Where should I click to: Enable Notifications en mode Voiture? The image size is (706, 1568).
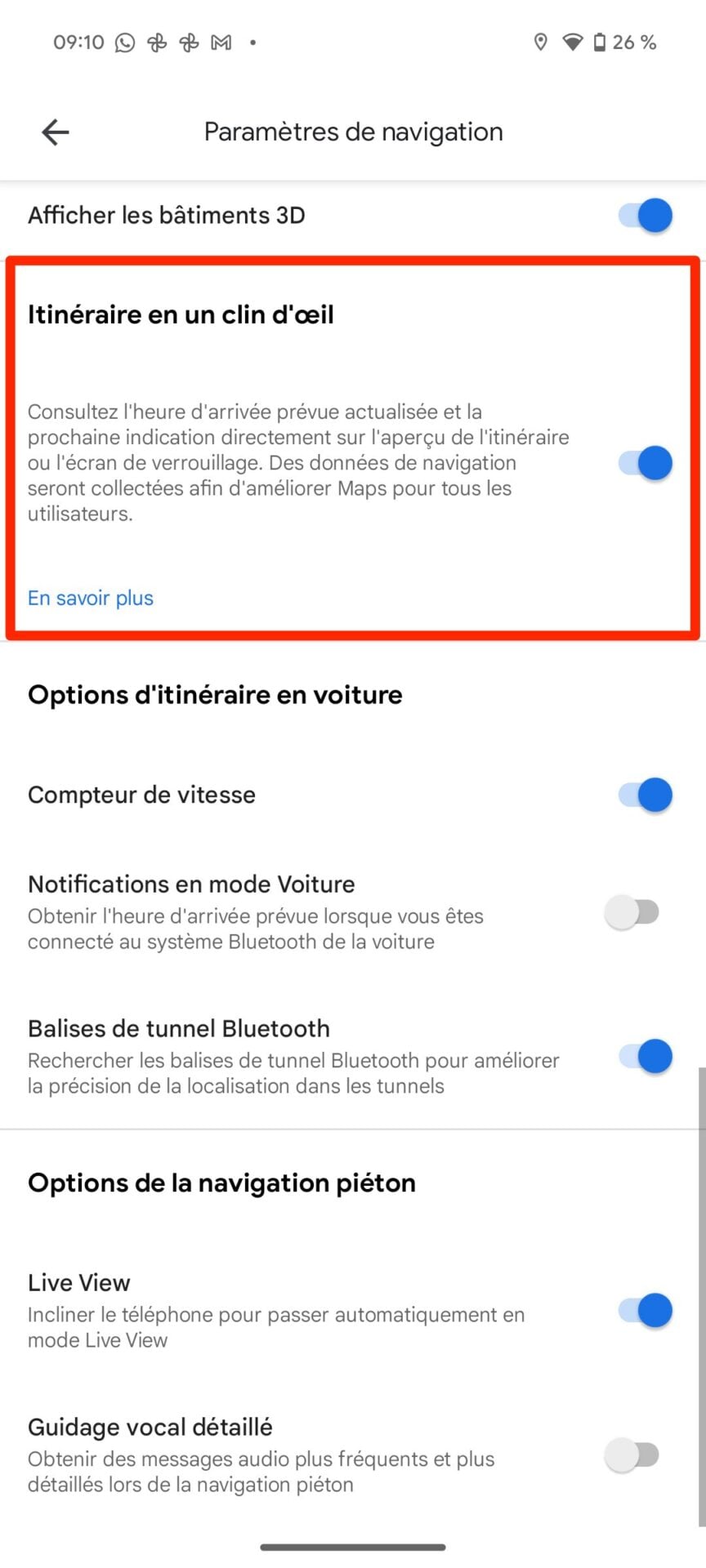tap(632, 911)
